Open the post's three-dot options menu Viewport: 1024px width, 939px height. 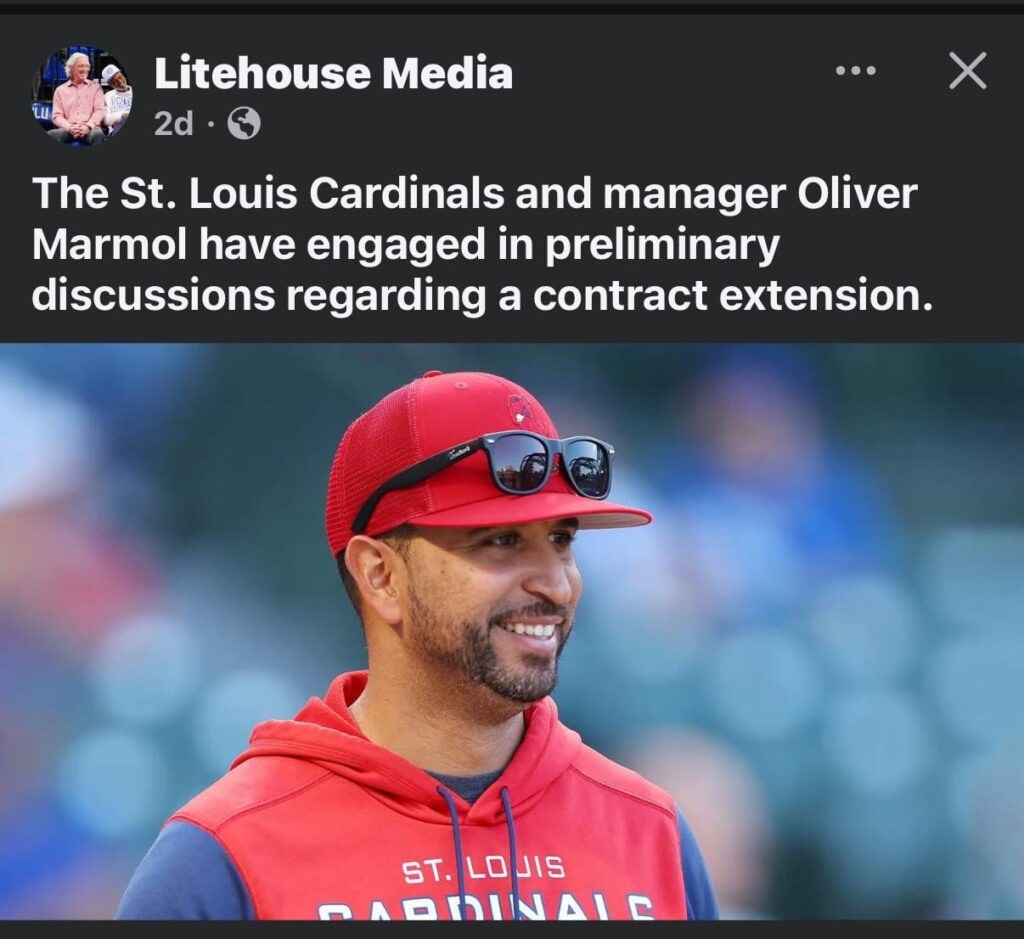pos(855,71)
